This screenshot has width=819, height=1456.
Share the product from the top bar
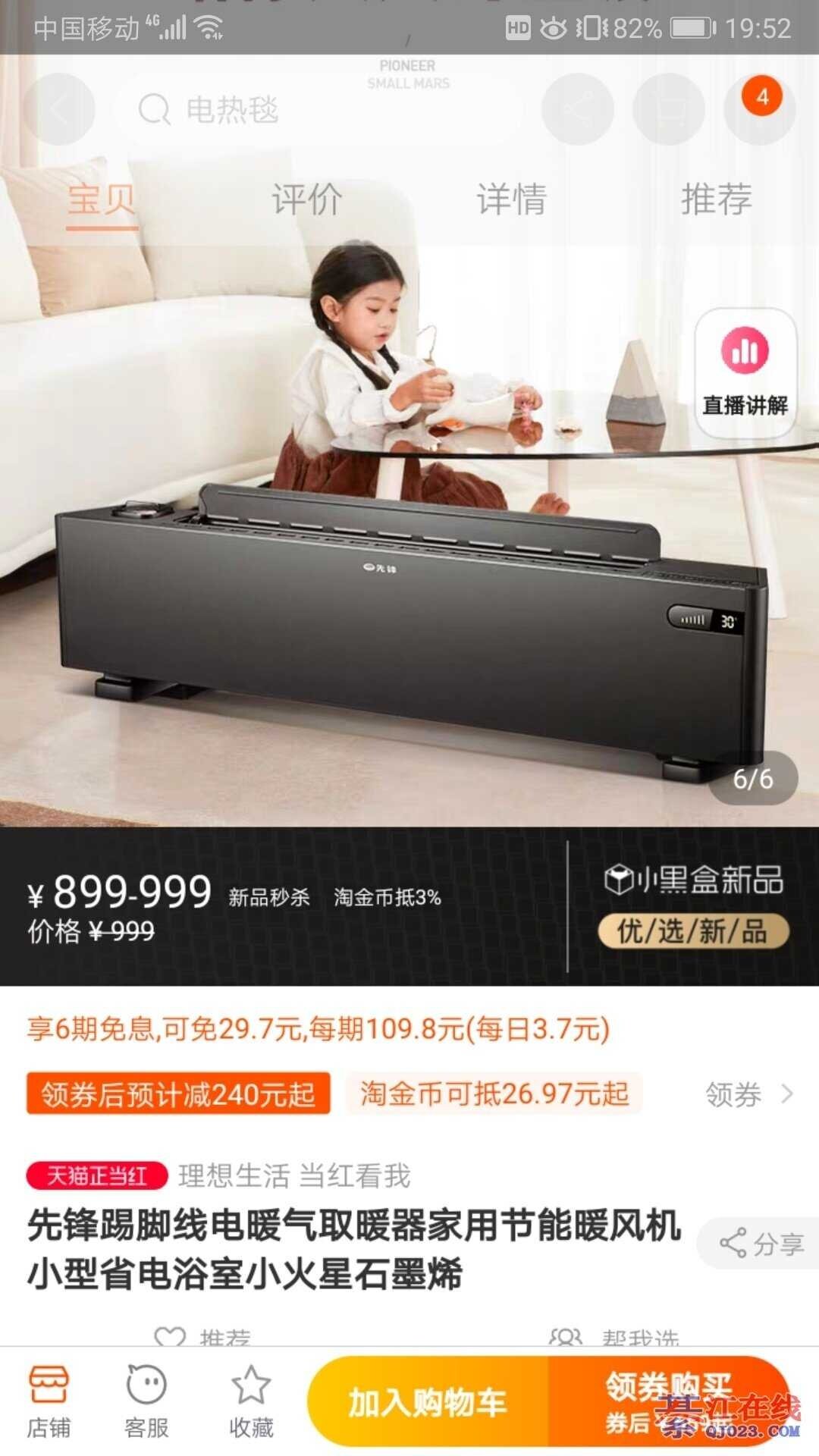[578, 110]
